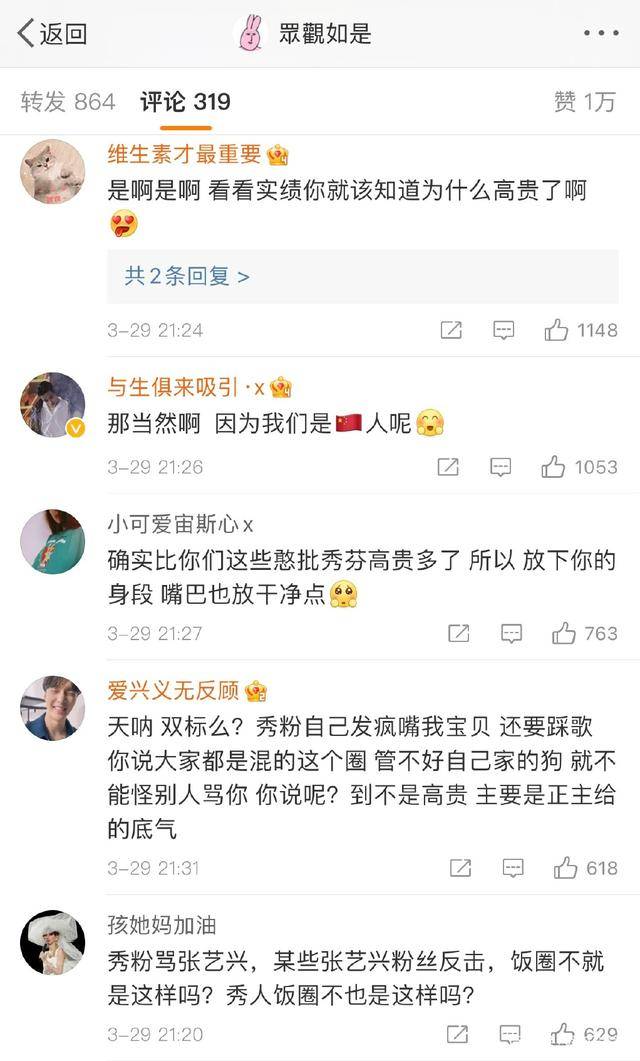This screenshot has height=1061, width=640.
Task: Switch to the 转发 864 tab
Action: coord(68,101)
